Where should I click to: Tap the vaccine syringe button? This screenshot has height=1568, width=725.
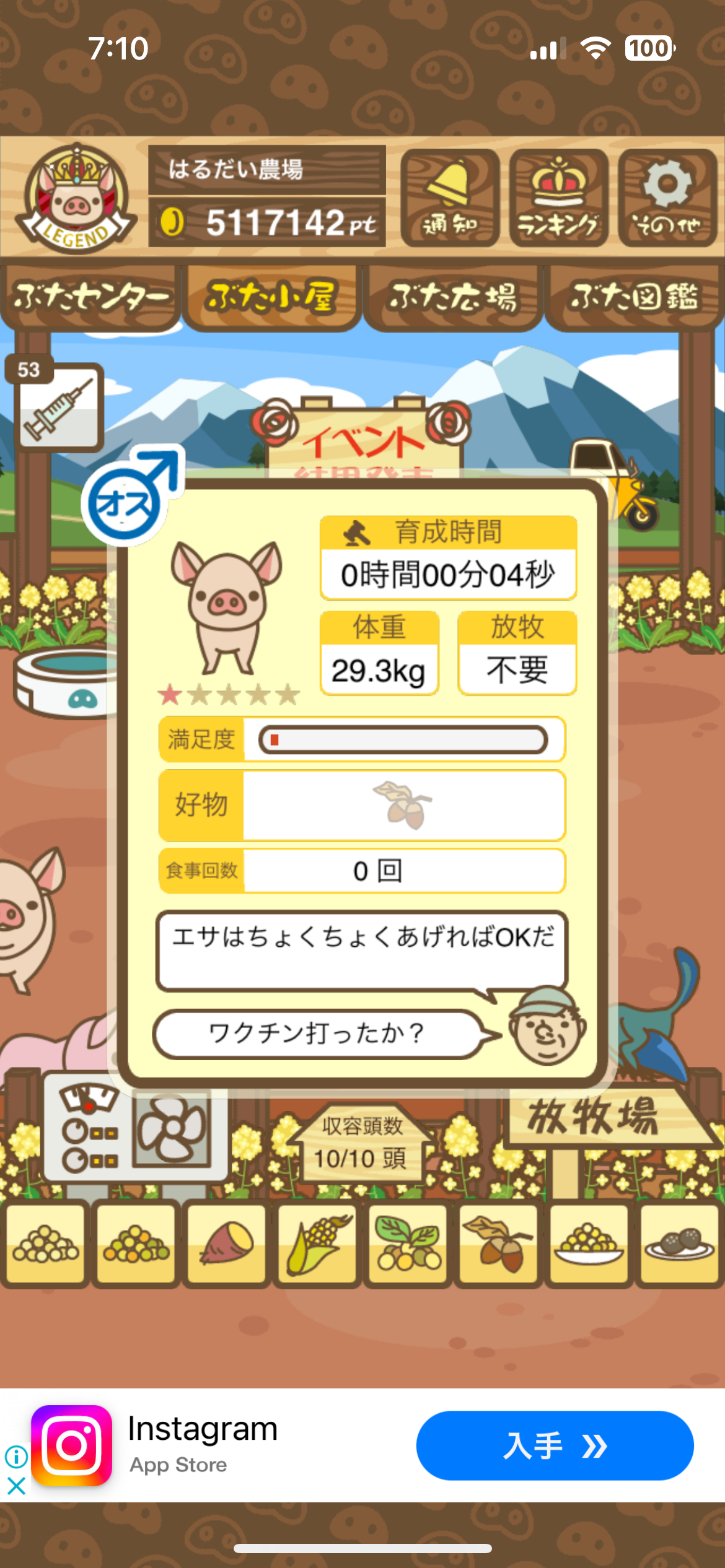[x=58, y=407]
